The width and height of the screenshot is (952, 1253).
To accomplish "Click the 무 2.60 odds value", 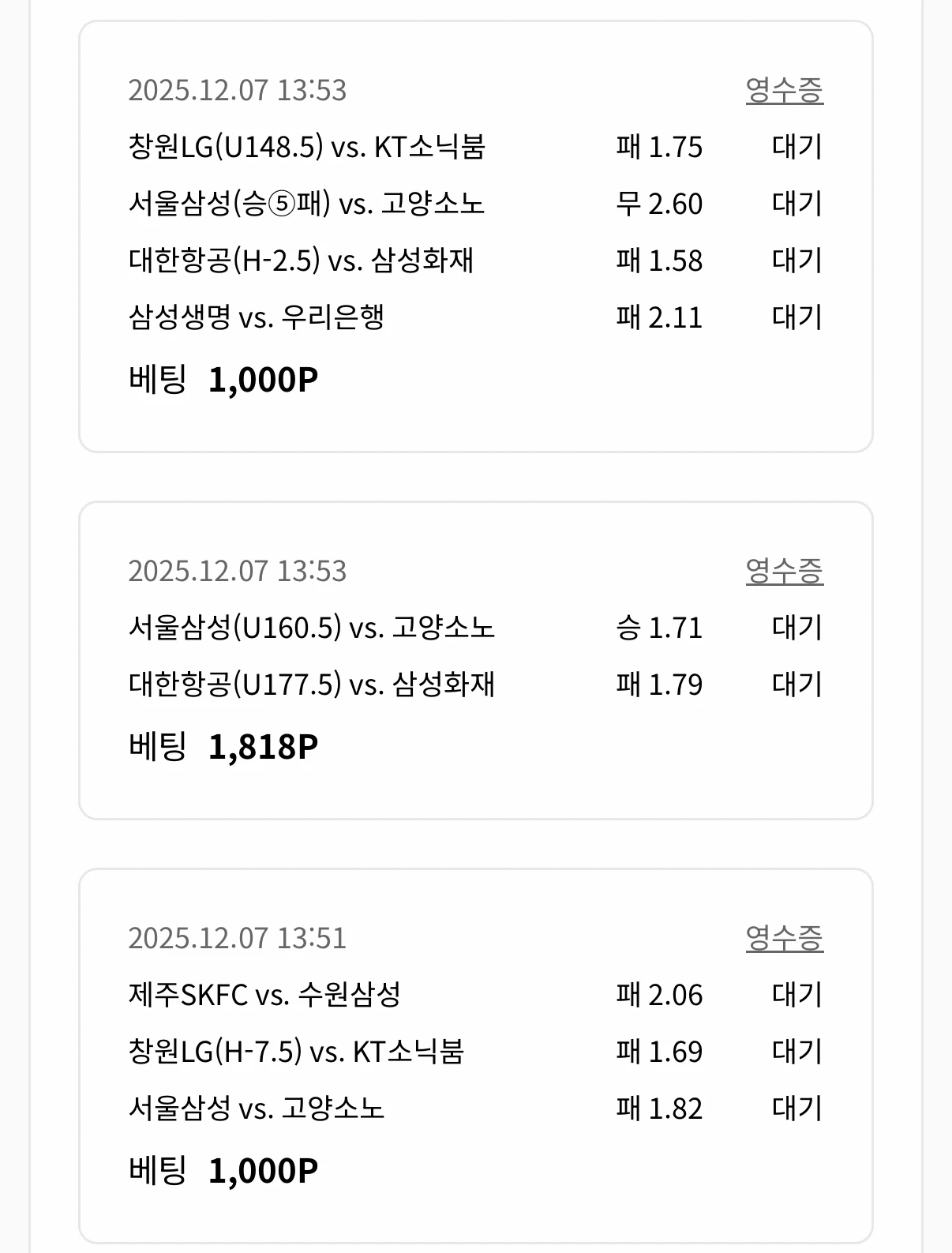I will [x=660, y=203].
